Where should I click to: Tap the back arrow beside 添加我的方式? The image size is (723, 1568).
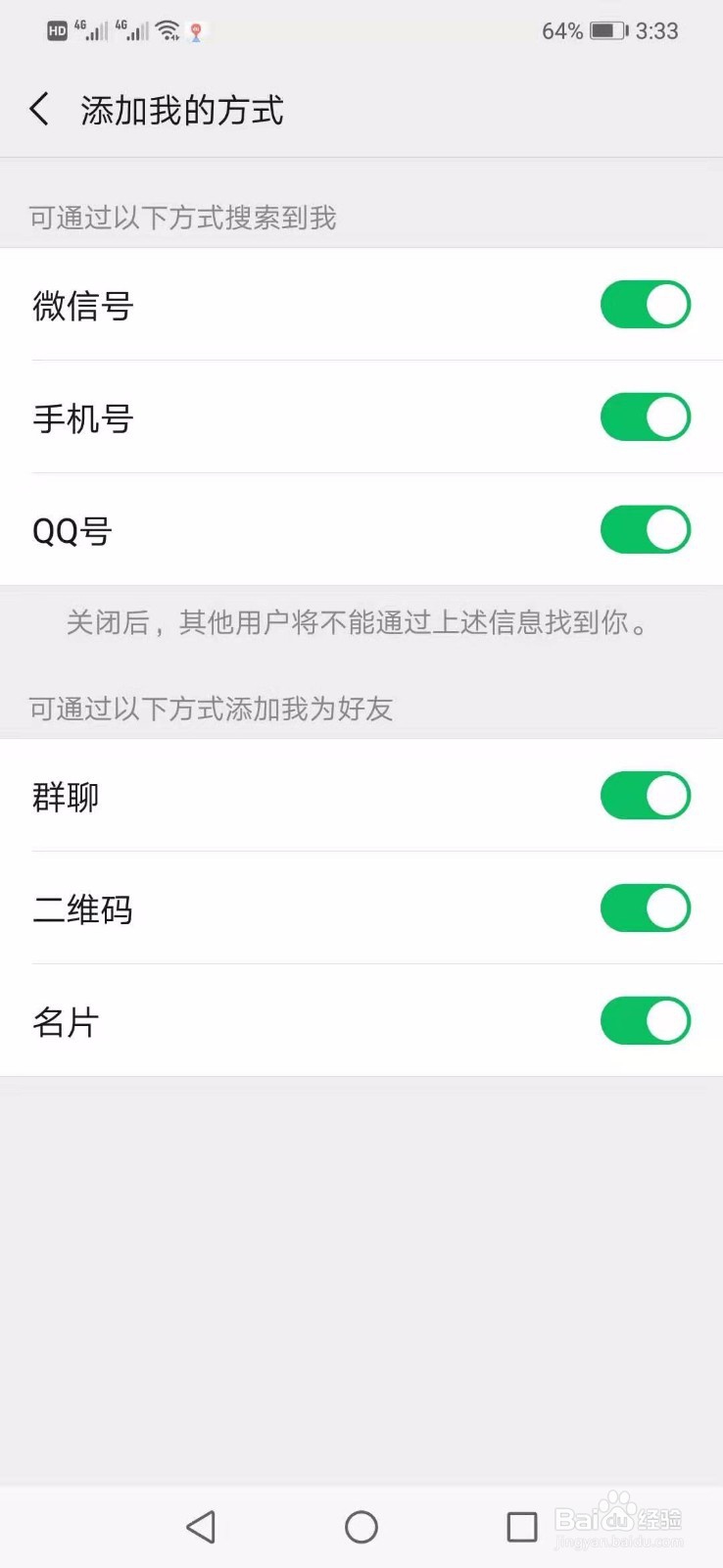39,110
